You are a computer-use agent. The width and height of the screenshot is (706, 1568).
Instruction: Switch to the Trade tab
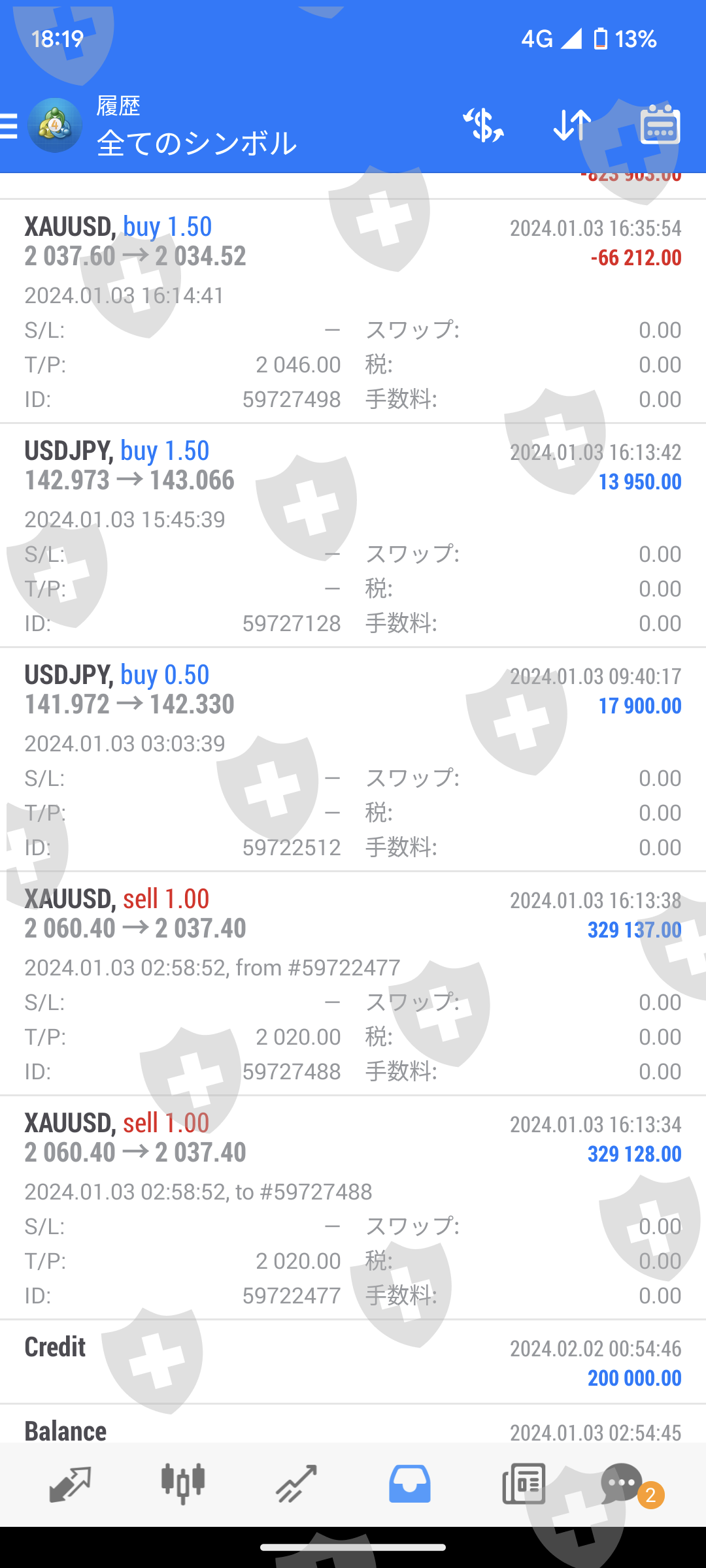(x=296, y=1484)
